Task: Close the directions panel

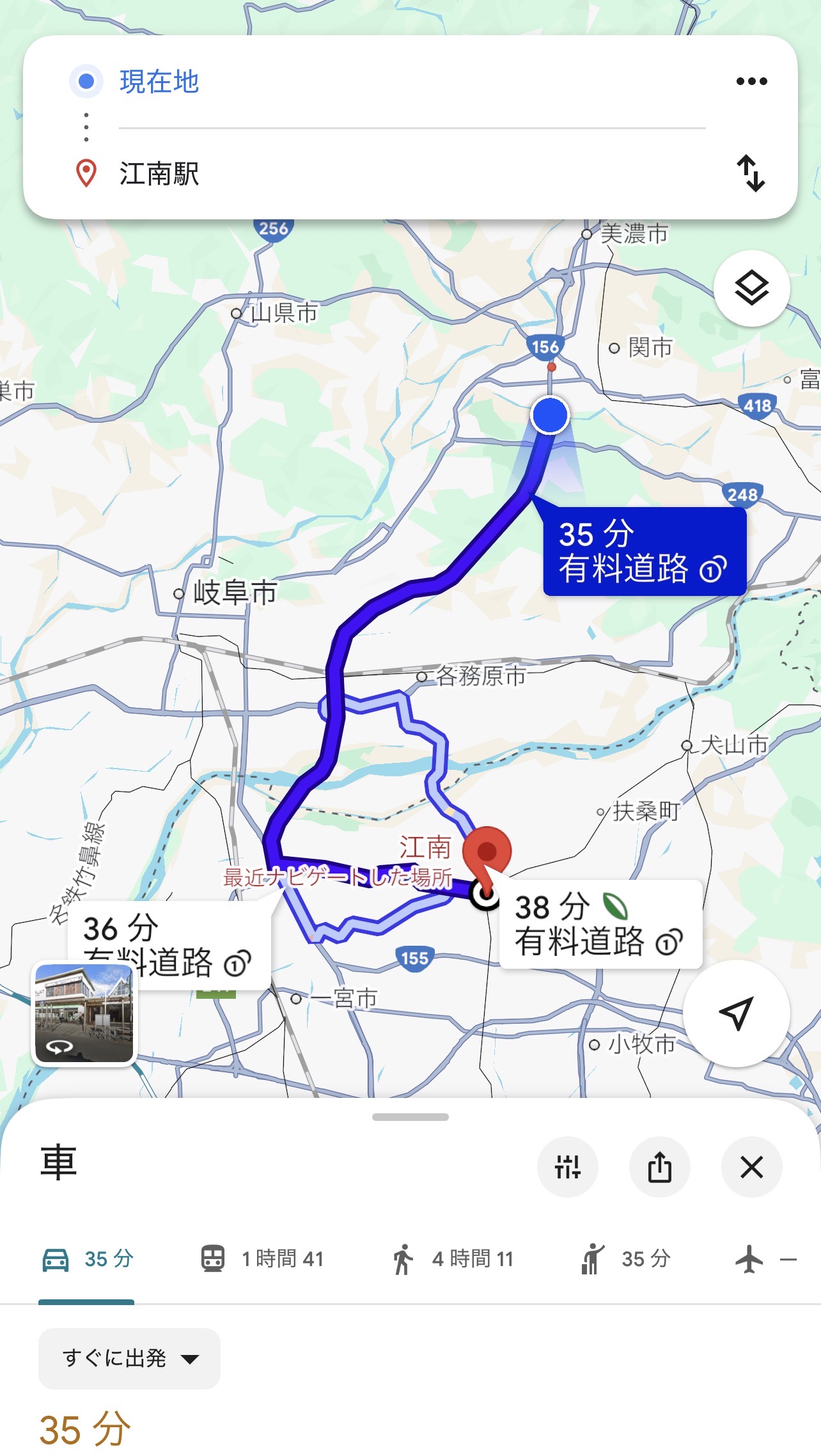Action: [x=751, y=1167]
